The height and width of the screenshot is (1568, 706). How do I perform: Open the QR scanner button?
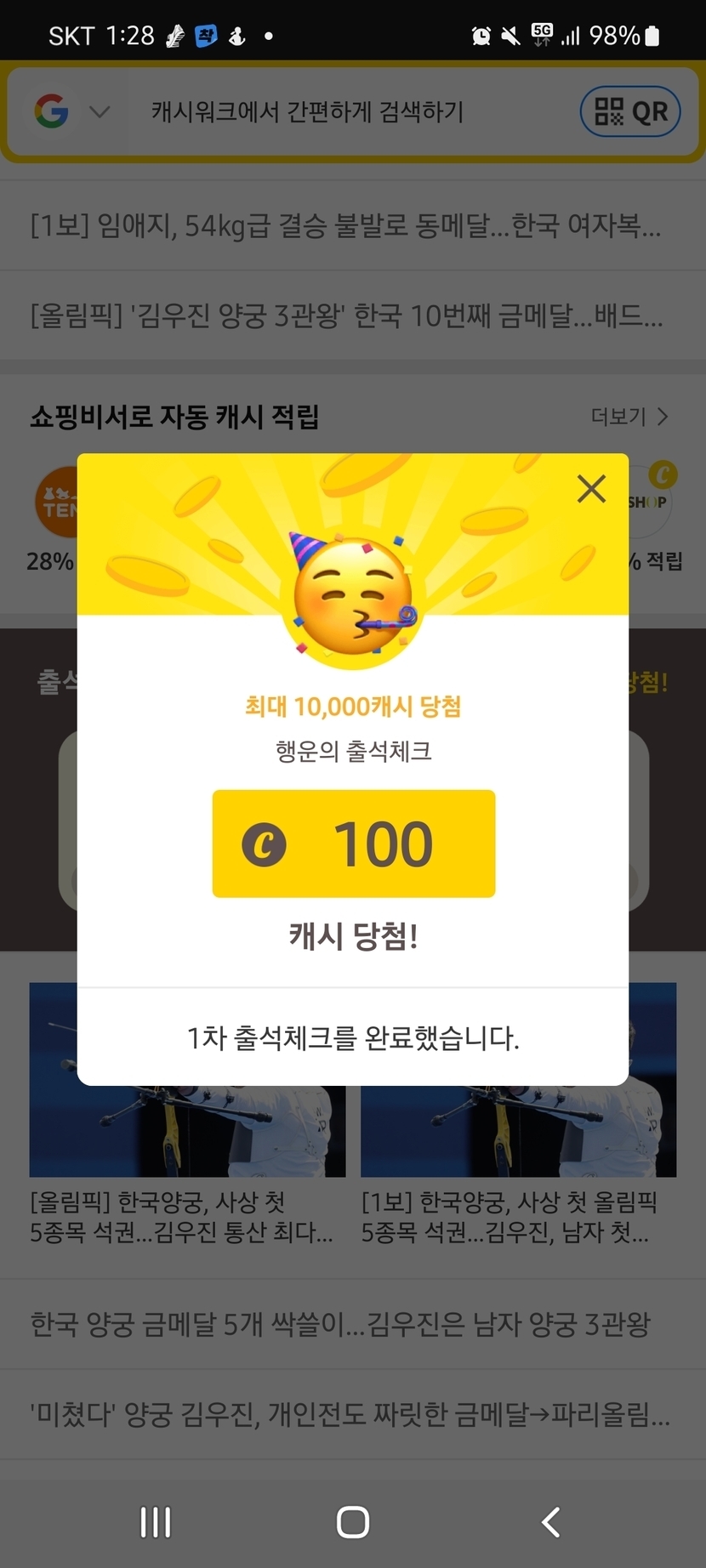[x=630, y=111]
